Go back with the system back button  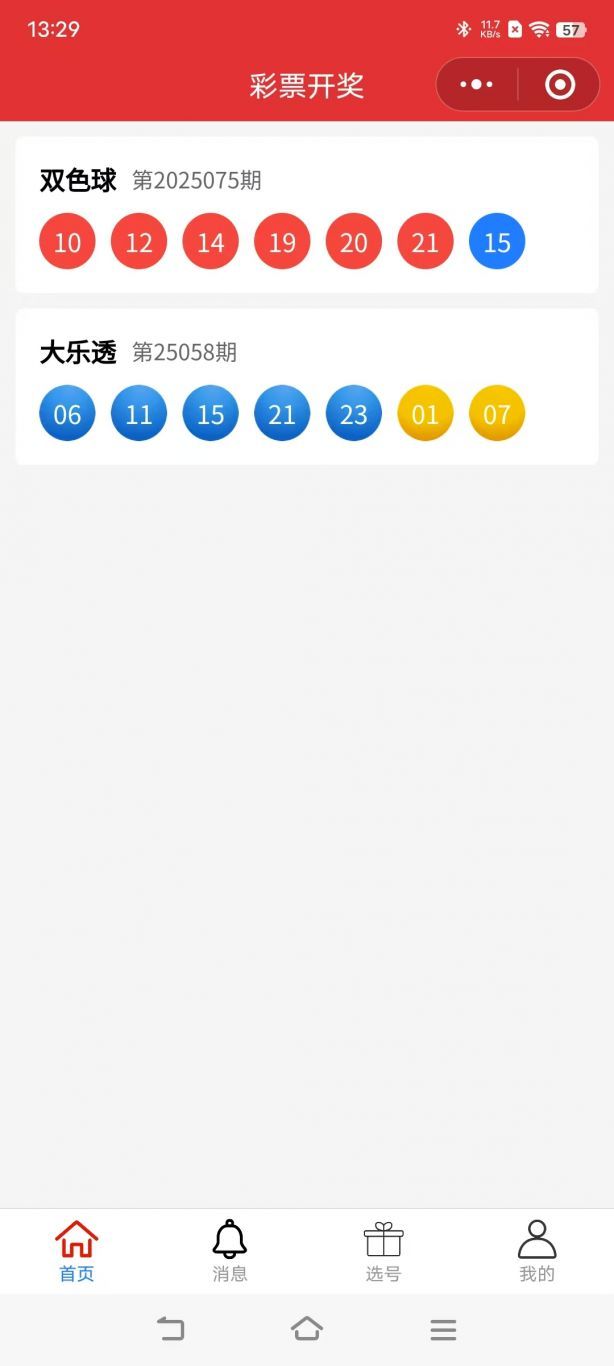(x=171, y=1329)
